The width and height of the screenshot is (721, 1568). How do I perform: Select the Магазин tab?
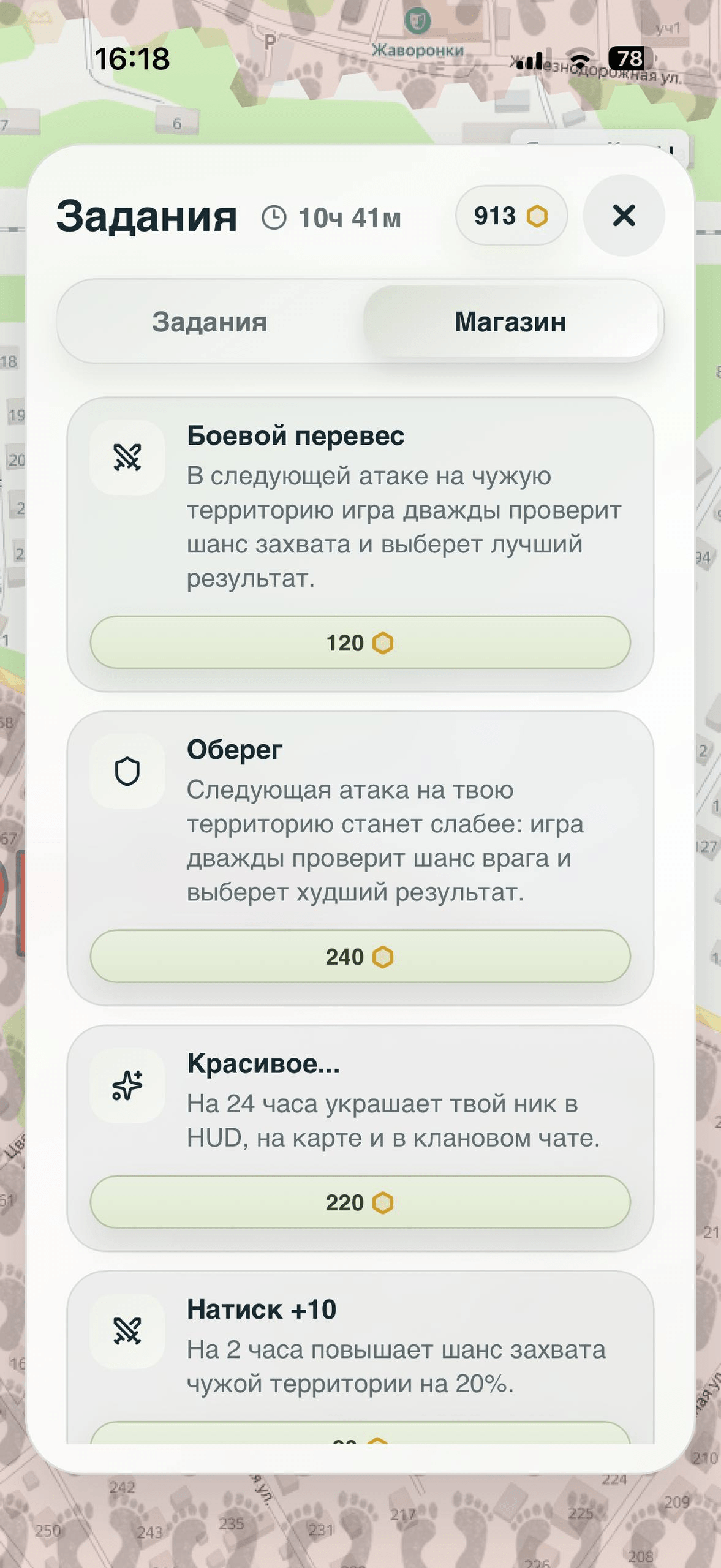coord(510,322)
